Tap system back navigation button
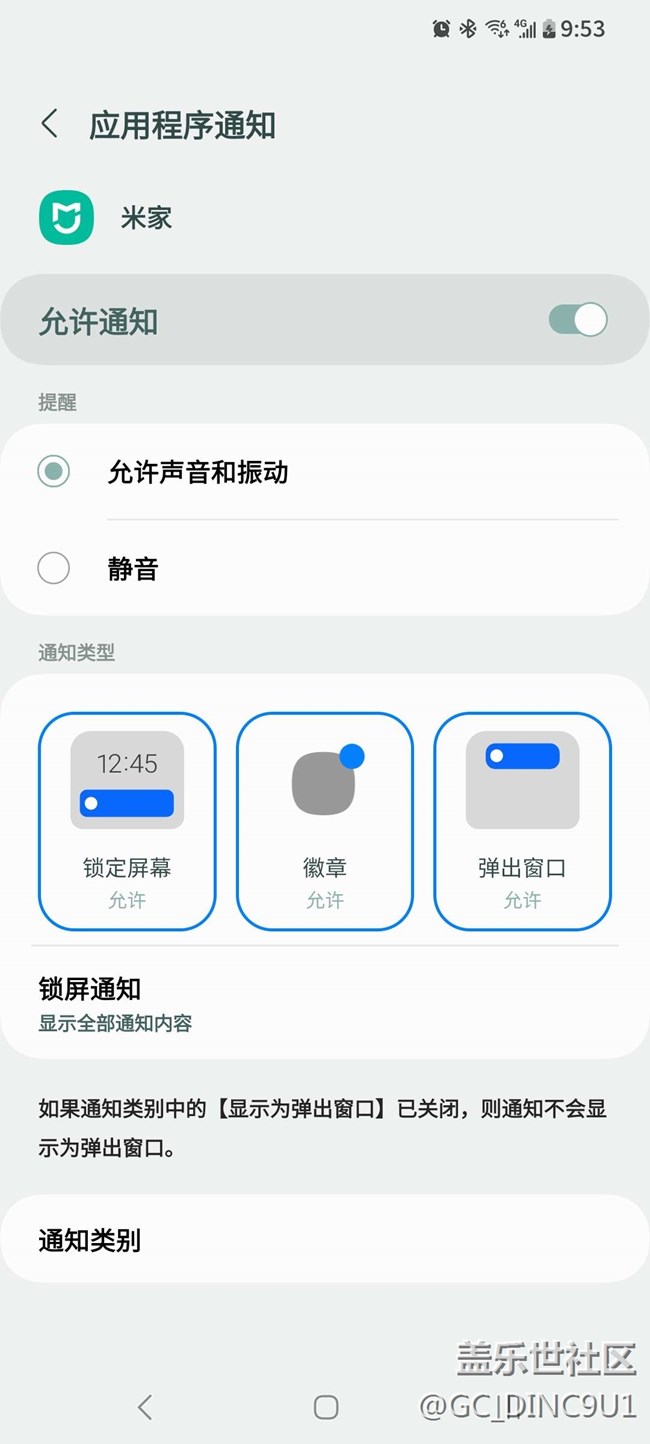 (x=145, y=1407)
